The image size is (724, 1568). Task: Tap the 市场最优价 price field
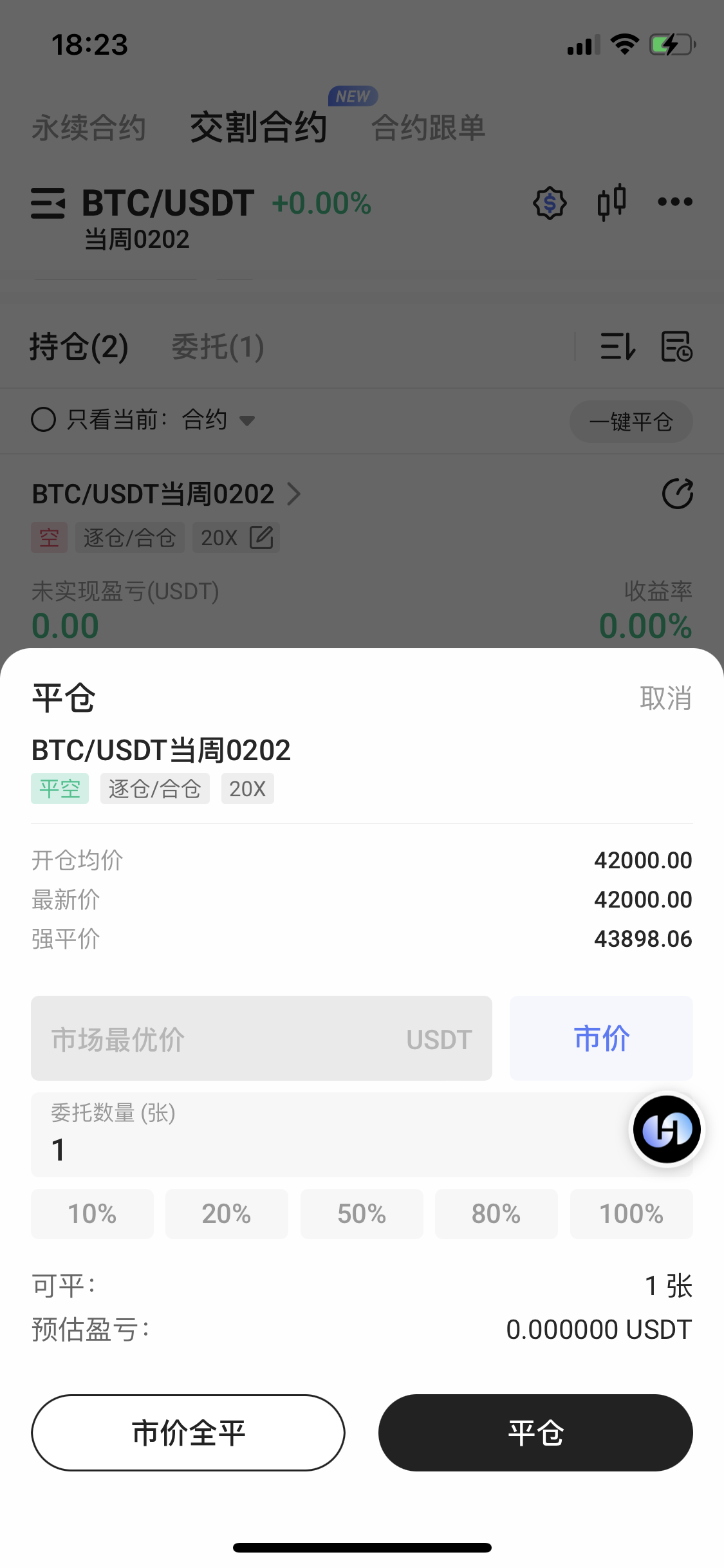pos(261,1038)
